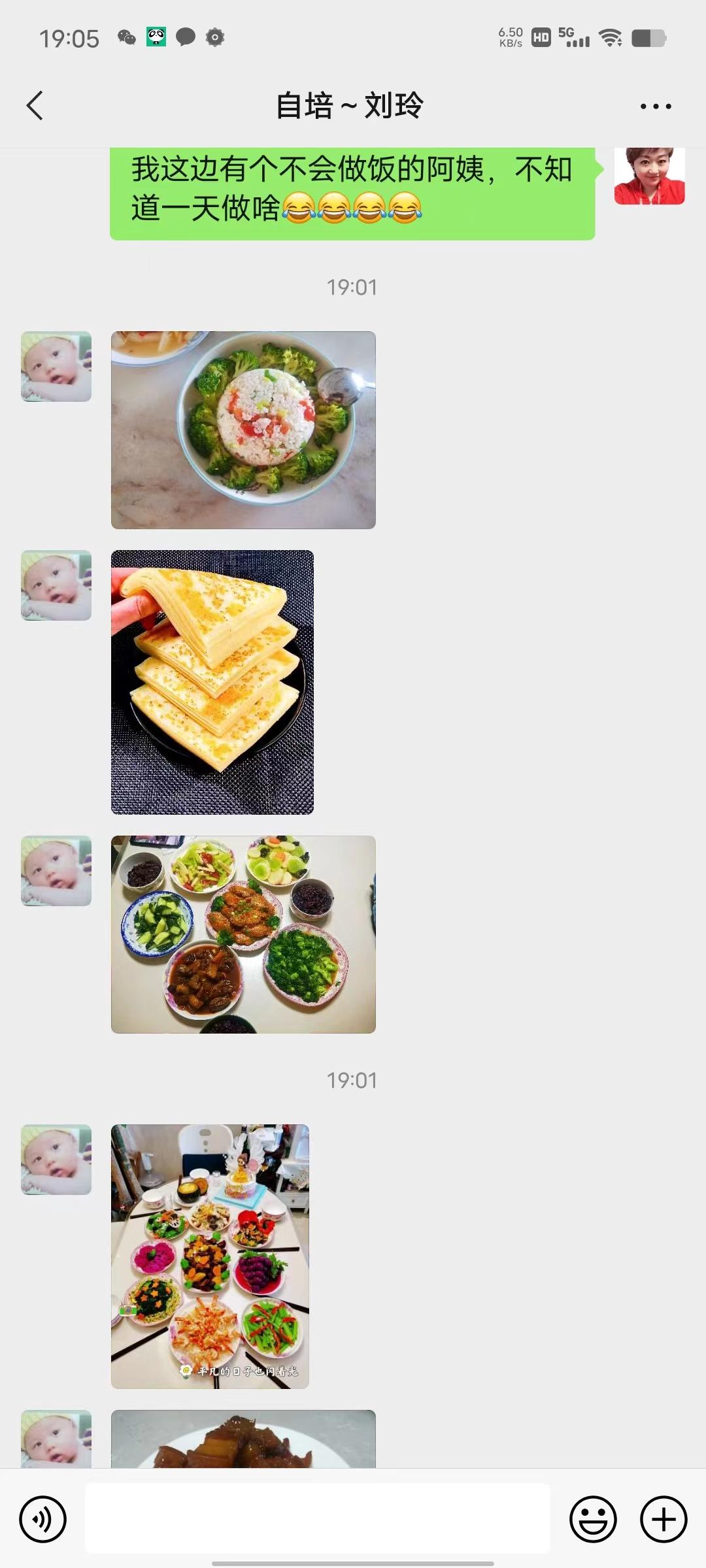
Task: Open the braised pork photo
Action: (243, 1439)
